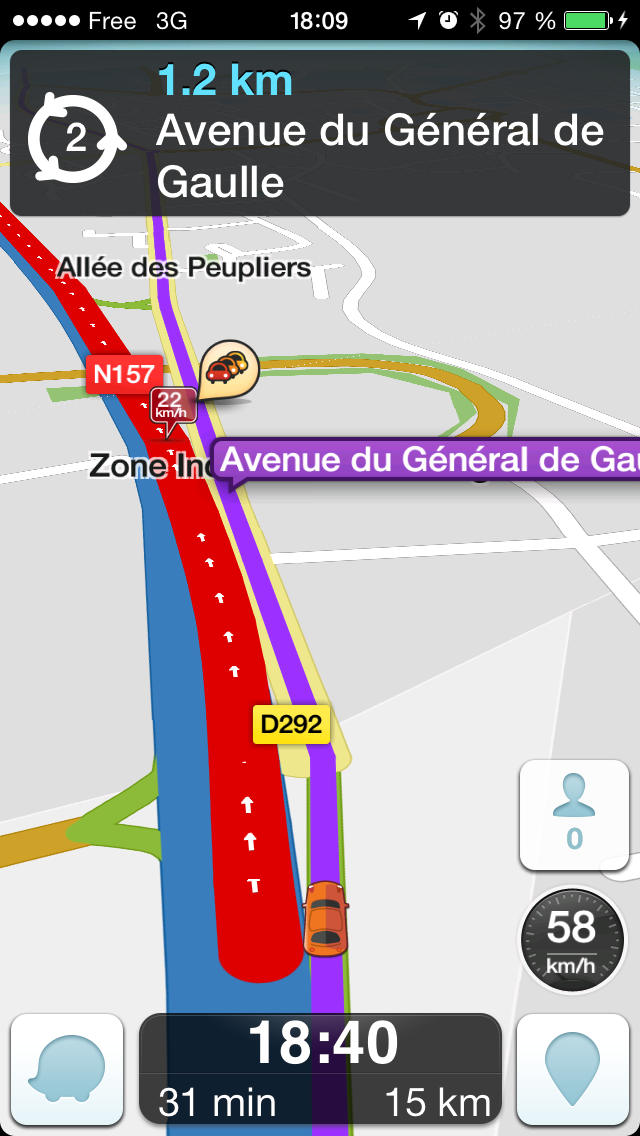
Task: Open the report pin button
Action: pyautogui.click(x=572, y=1070)
